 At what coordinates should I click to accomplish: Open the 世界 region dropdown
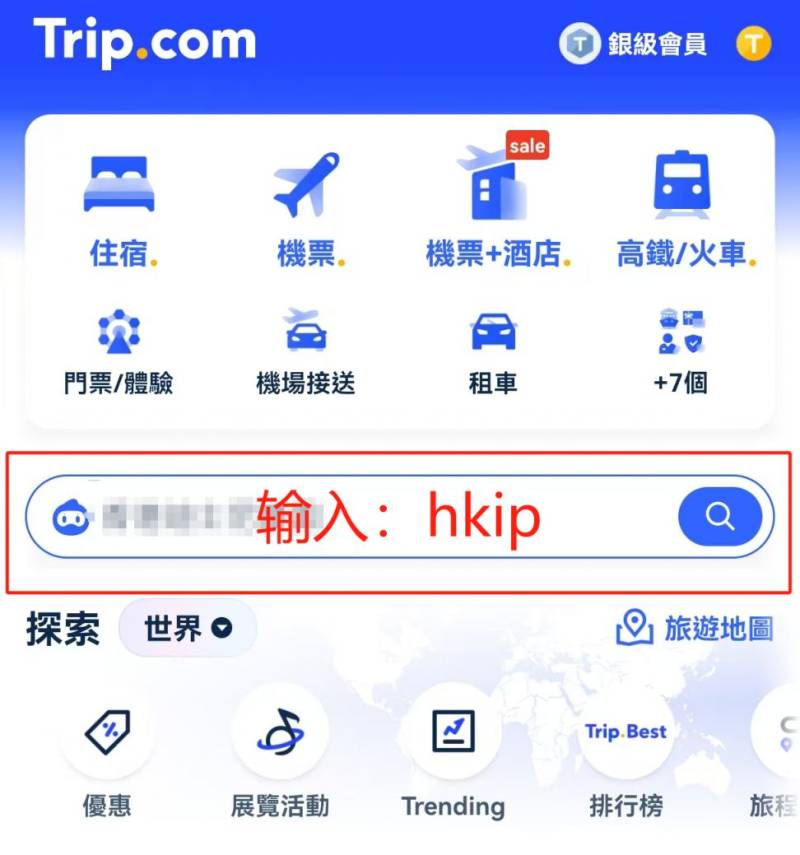[x=188, y=629]
